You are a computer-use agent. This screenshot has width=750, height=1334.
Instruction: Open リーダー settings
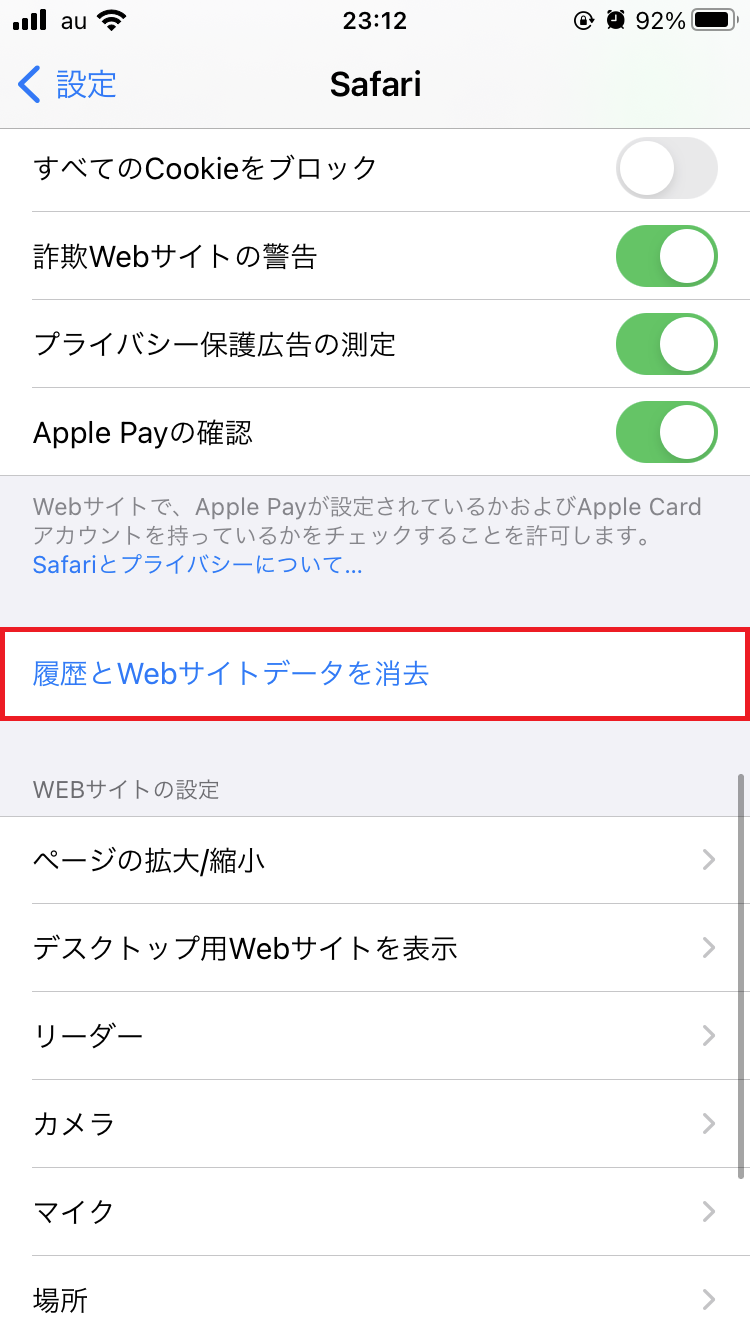375,1036
